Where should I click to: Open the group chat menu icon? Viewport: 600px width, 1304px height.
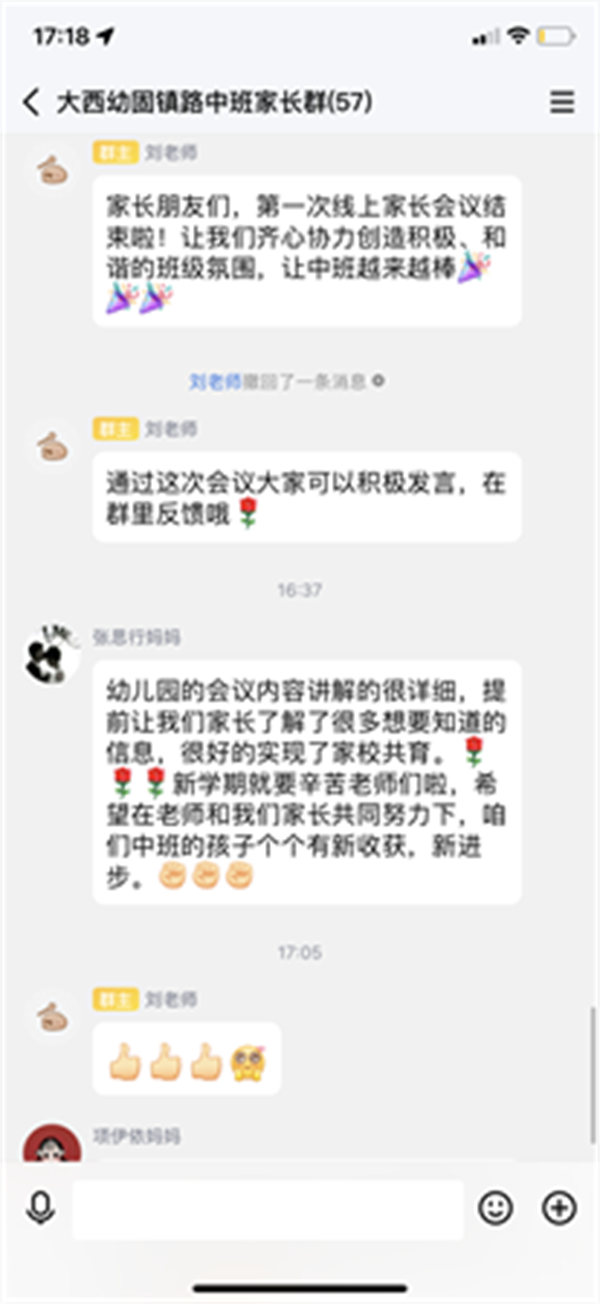point(562,102)
